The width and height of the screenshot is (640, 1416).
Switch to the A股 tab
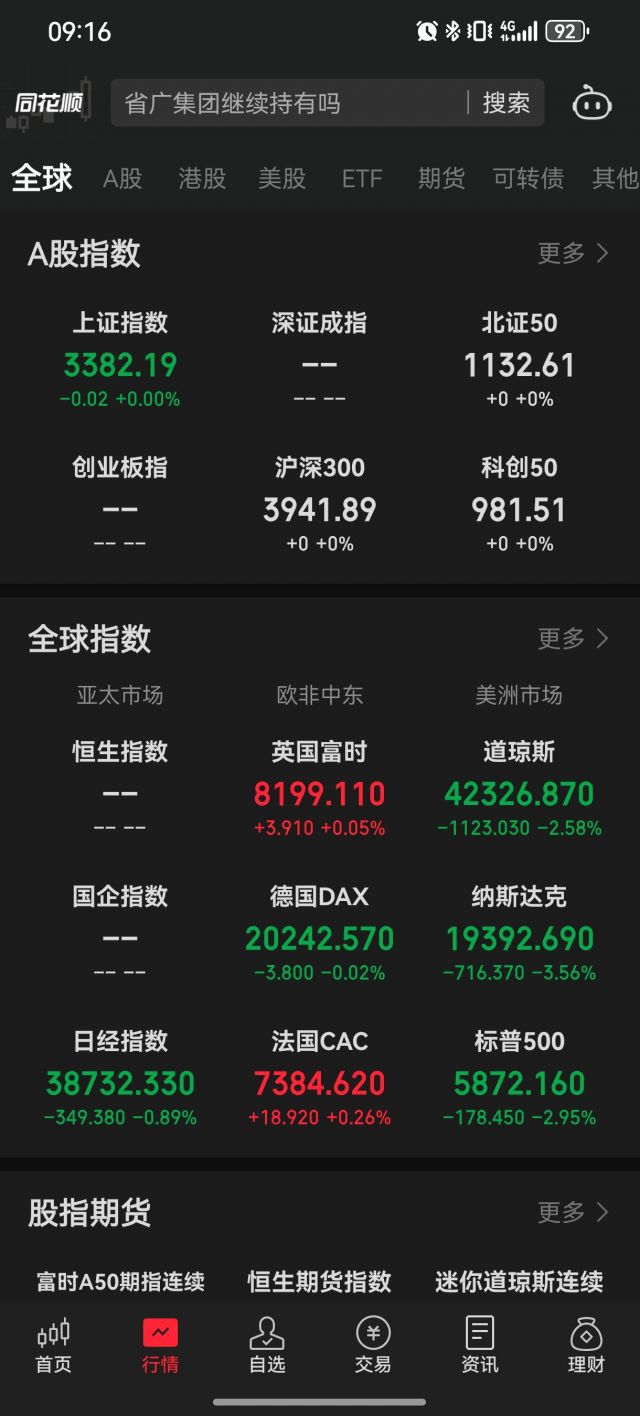(x=123, y=178)
